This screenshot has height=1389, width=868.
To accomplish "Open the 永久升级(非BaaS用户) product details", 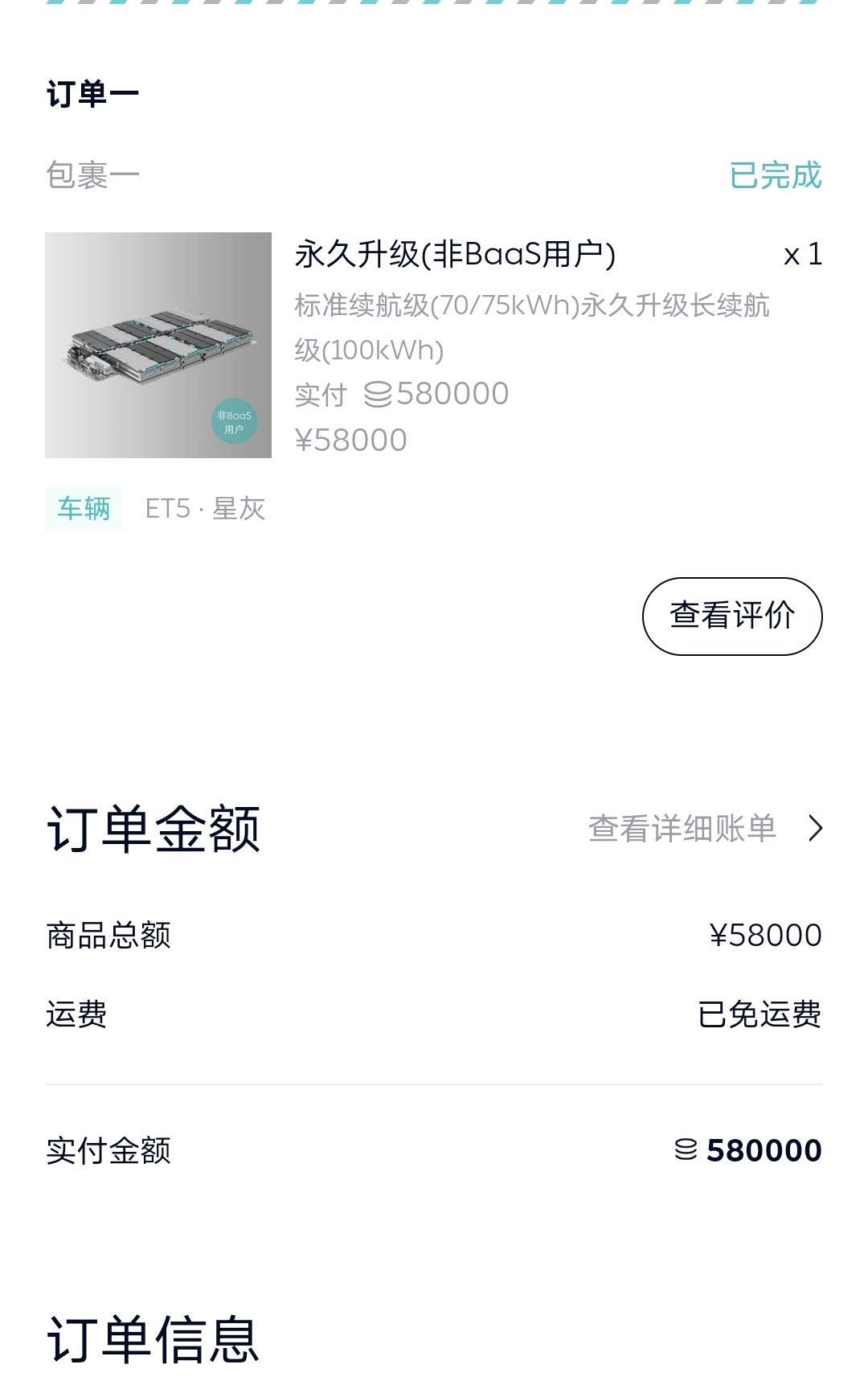I will [x=455, y=255].
